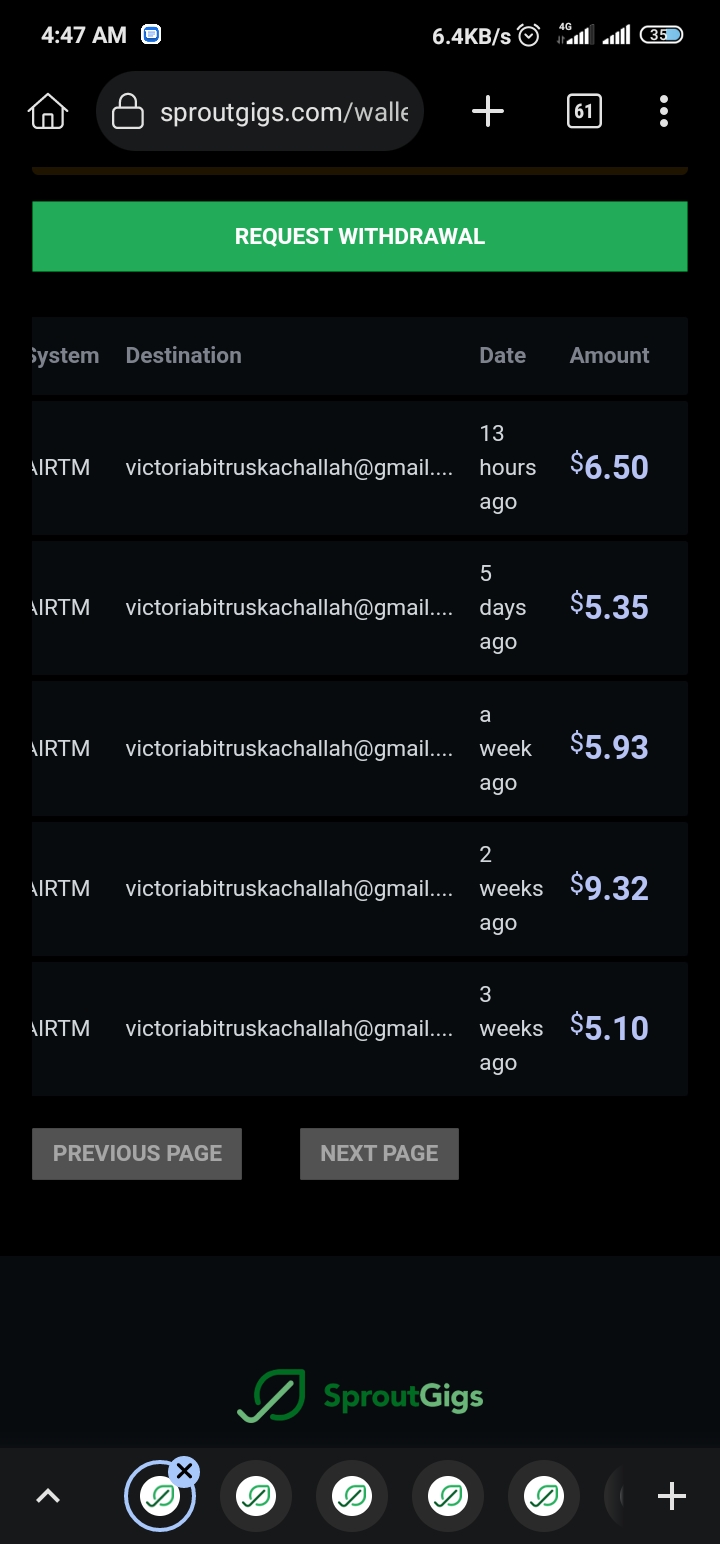
Task: Go to the previous page of withdrawals
Action: (x=137, y=1154)
